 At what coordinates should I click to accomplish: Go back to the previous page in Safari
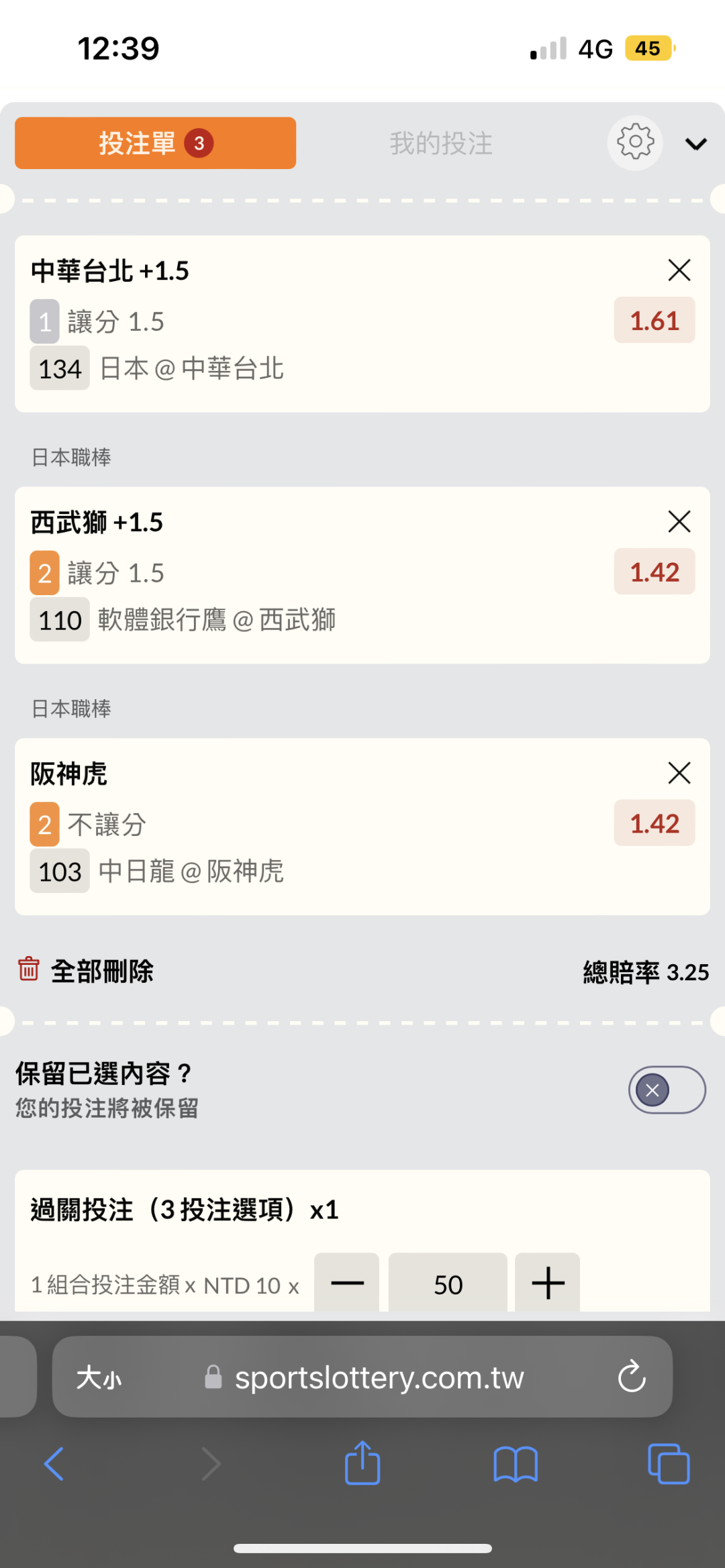click(54, 1463)
